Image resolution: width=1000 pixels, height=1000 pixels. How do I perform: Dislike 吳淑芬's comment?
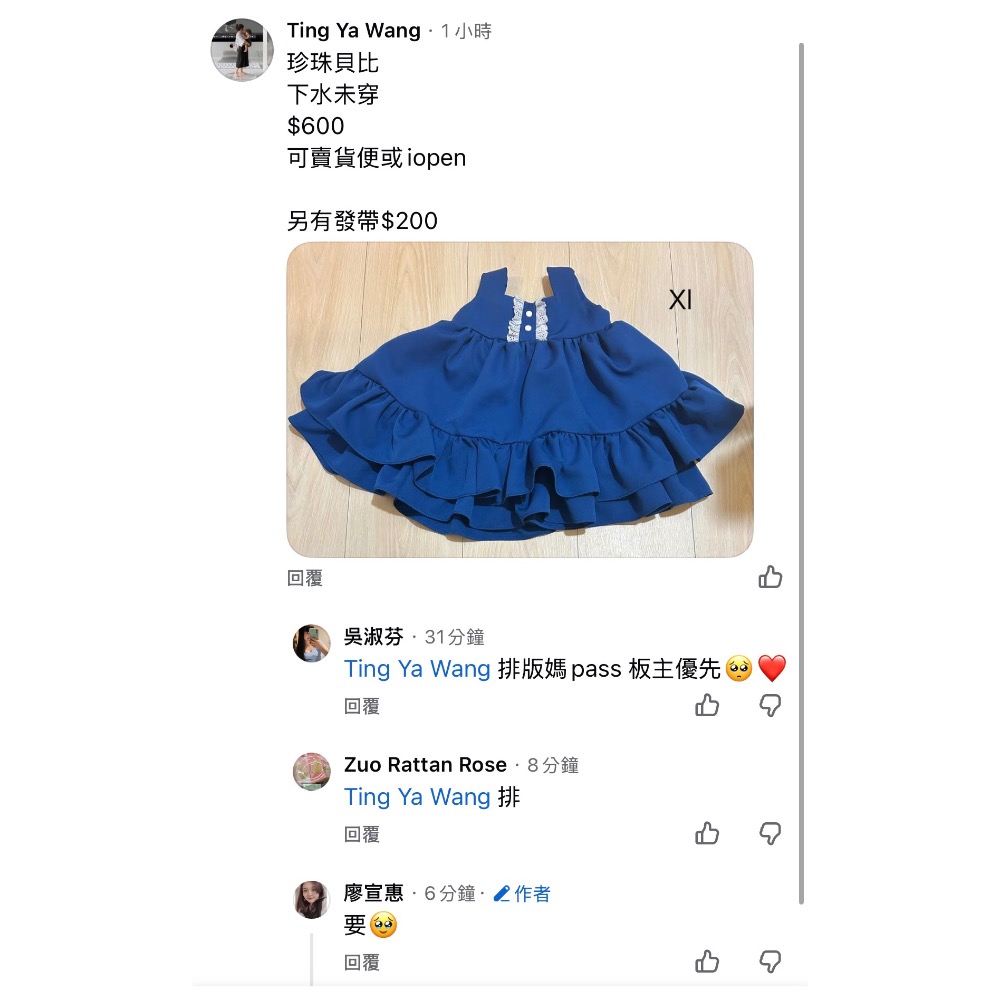(x=770, y=706)
